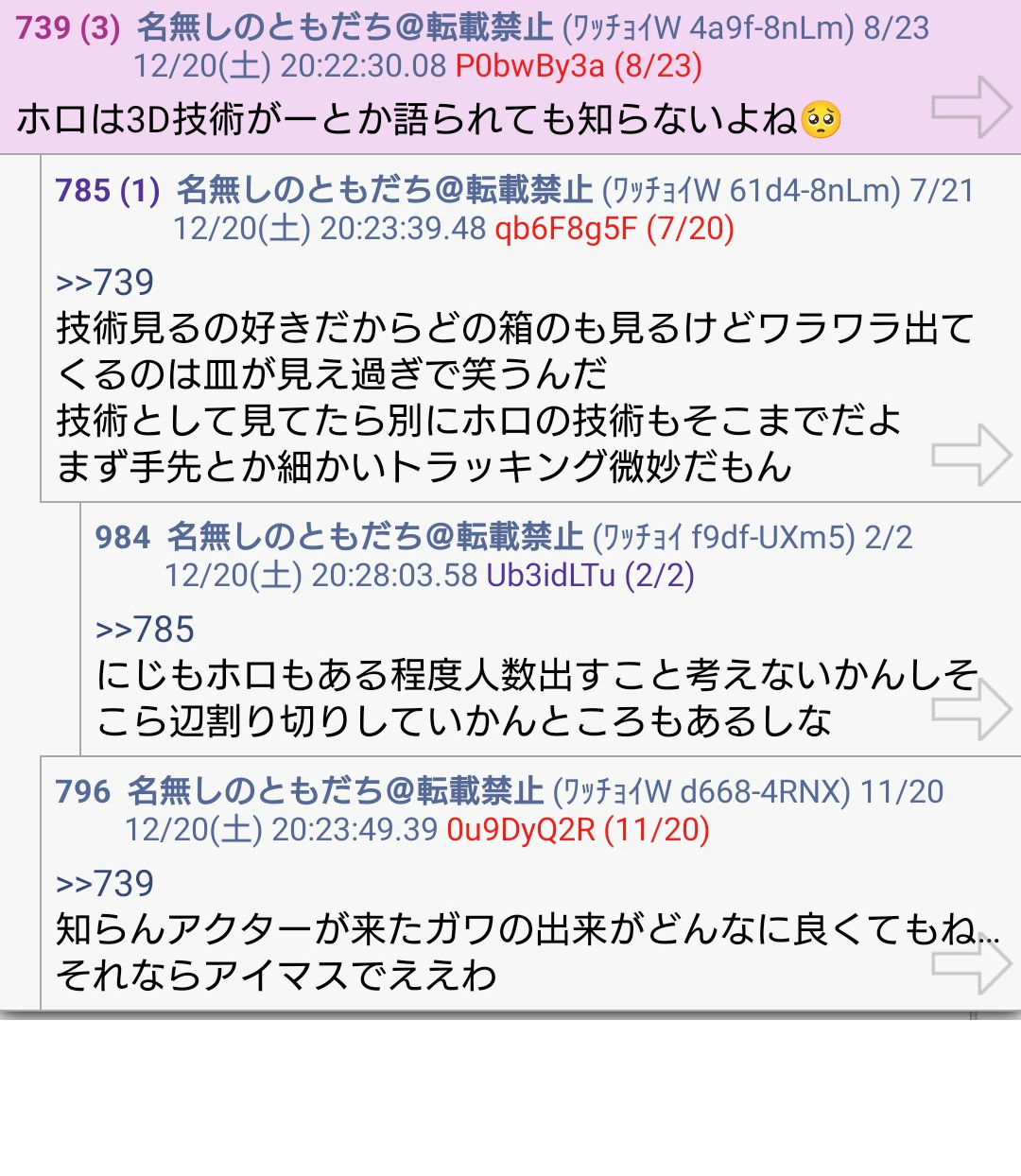The height and width of the screenshot is (1176, 1021).
Task: Tap the arrow on post 785
Action: click(971, 455)
